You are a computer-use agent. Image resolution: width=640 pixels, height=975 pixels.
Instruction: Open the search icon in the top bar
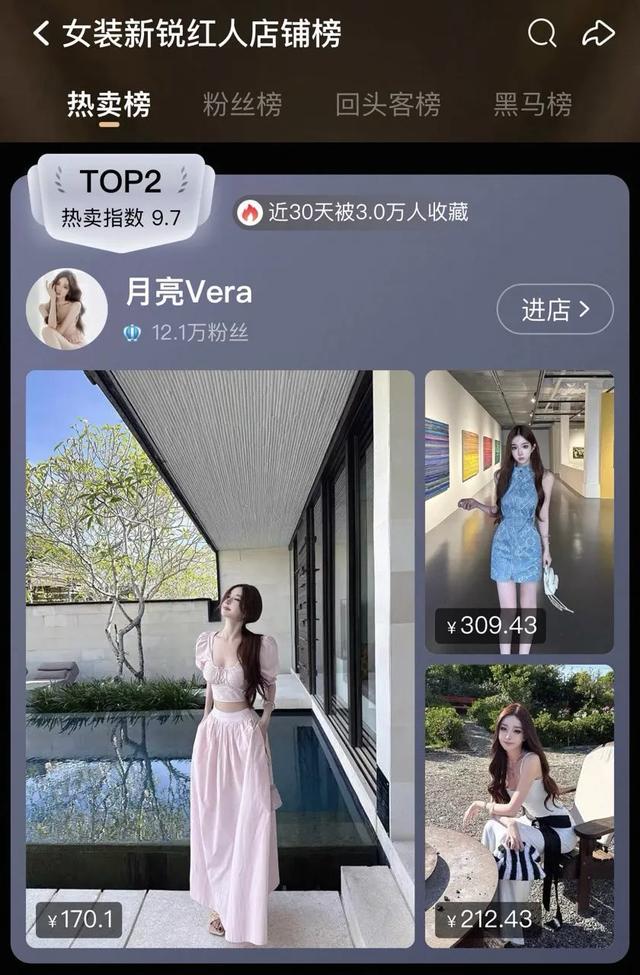coord(542,34)
